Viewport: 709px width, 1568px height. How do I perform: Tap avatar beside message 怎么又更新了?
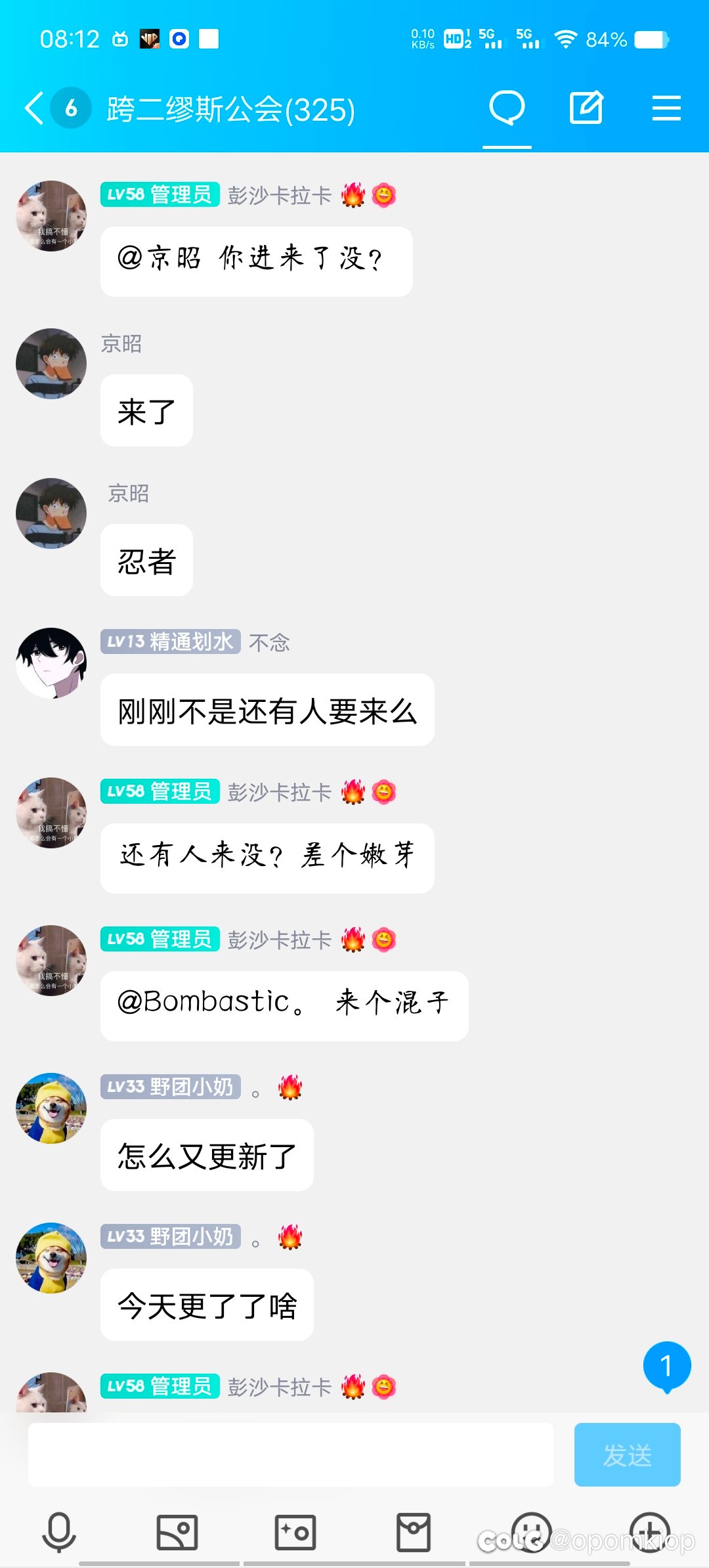pyautogui.click(x=51, y=1108)
